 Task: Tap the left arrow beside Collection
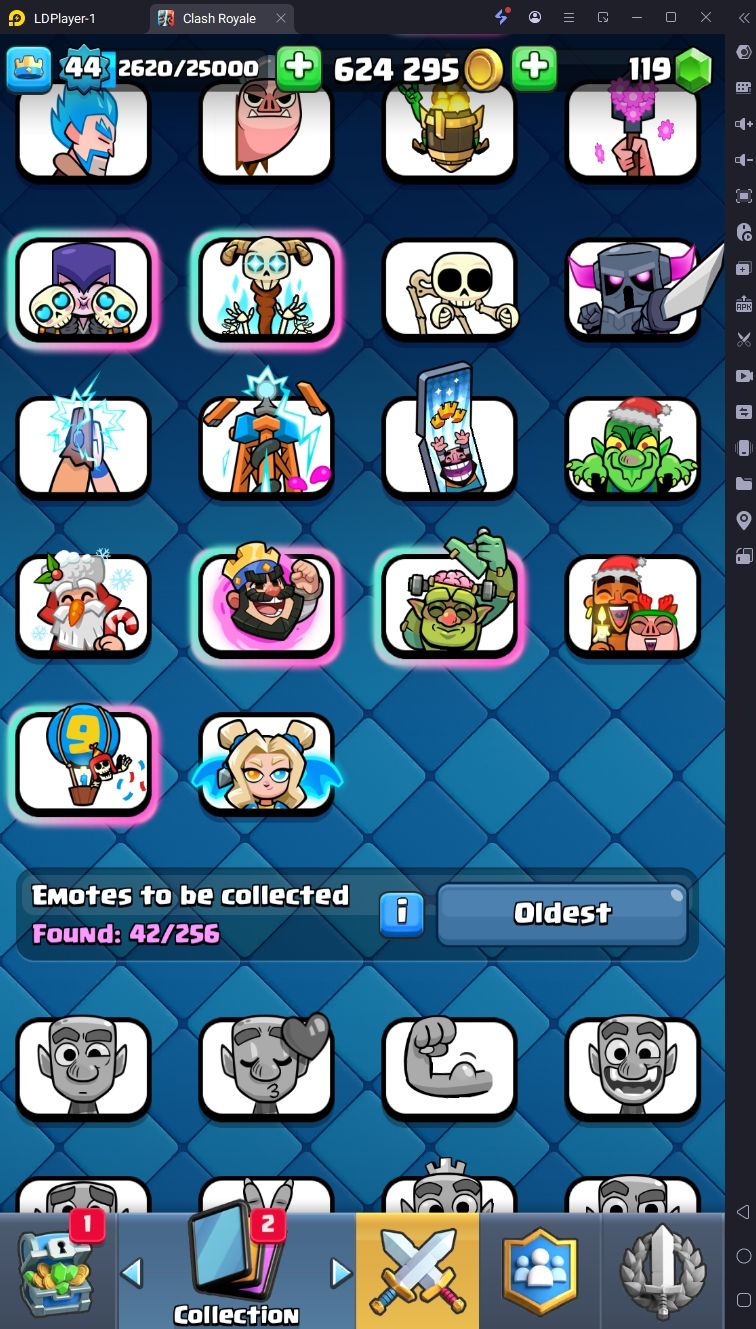pos(131,1273)
